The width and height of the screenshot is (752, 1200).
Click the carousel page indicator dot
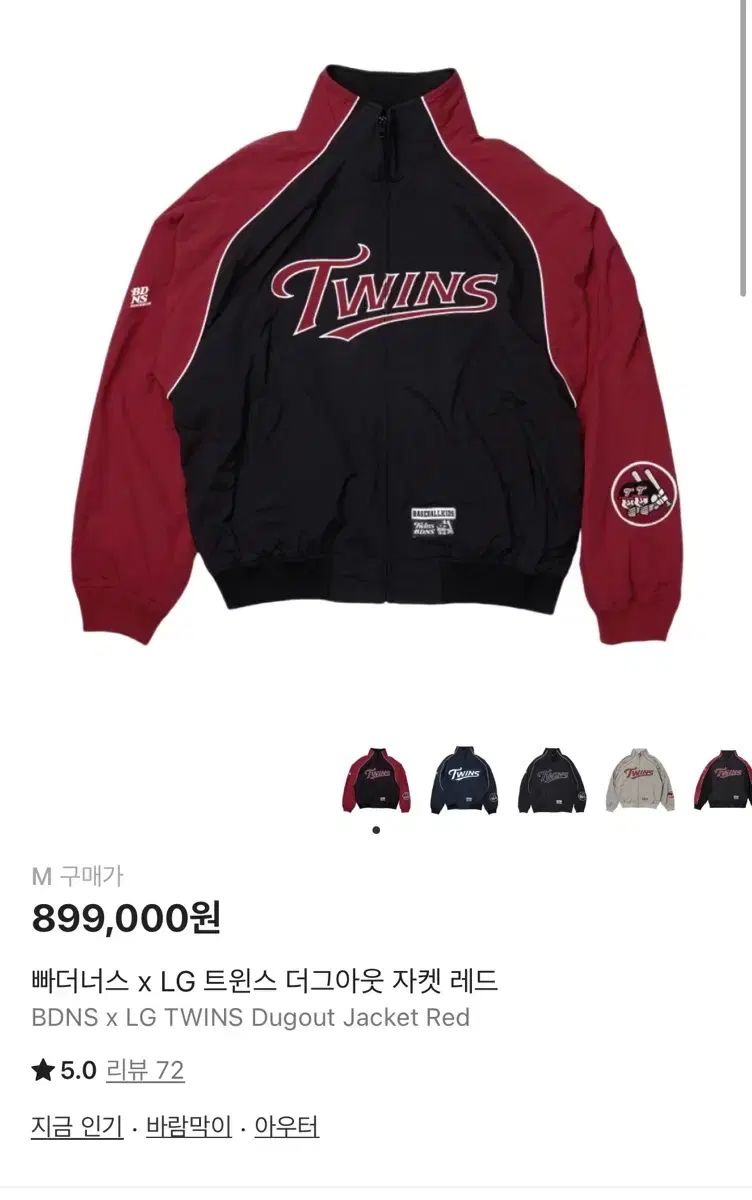[374, 832]
